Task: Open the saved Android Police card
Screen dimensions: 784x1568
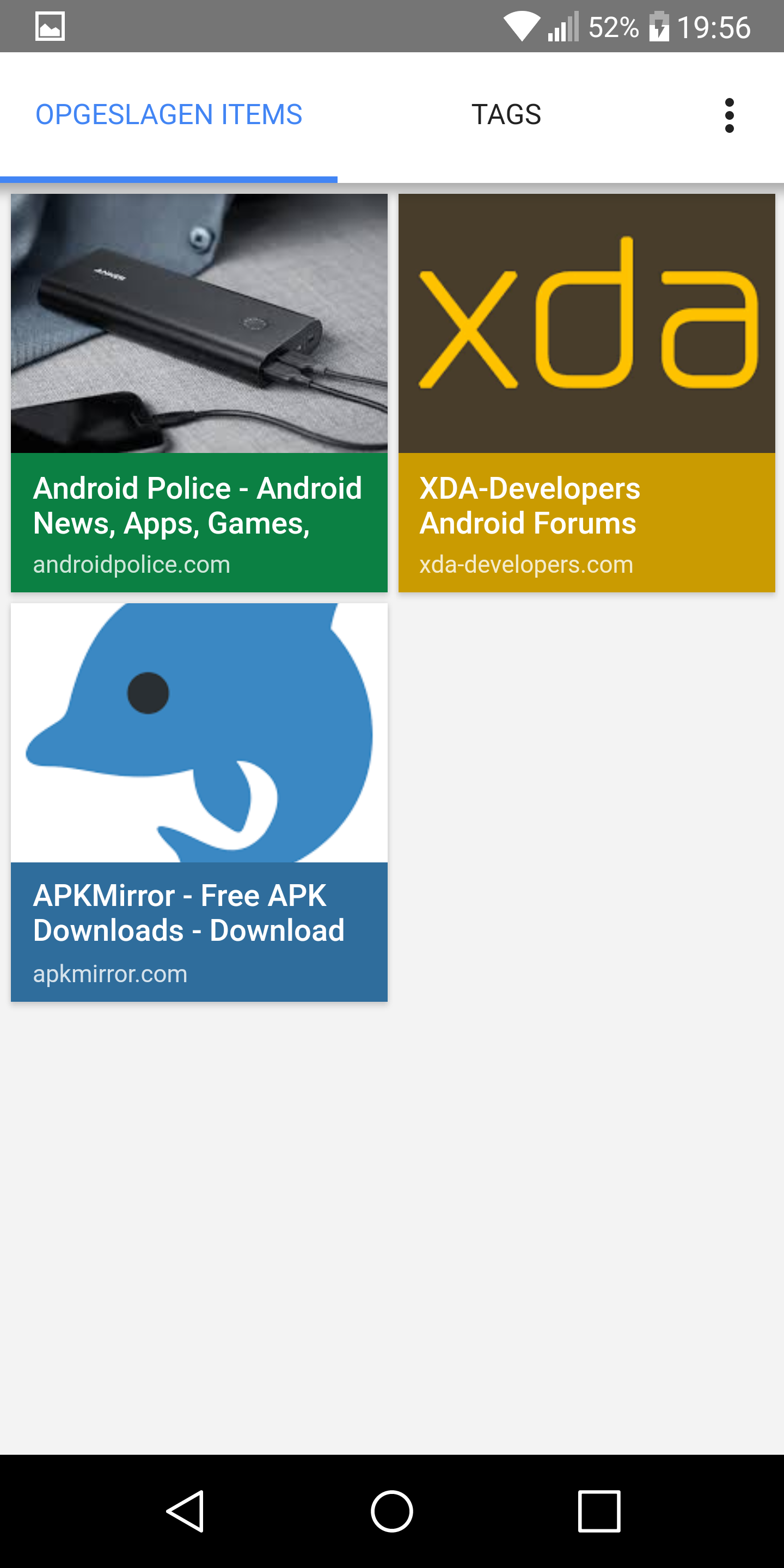Action: (x=199, y=393)
